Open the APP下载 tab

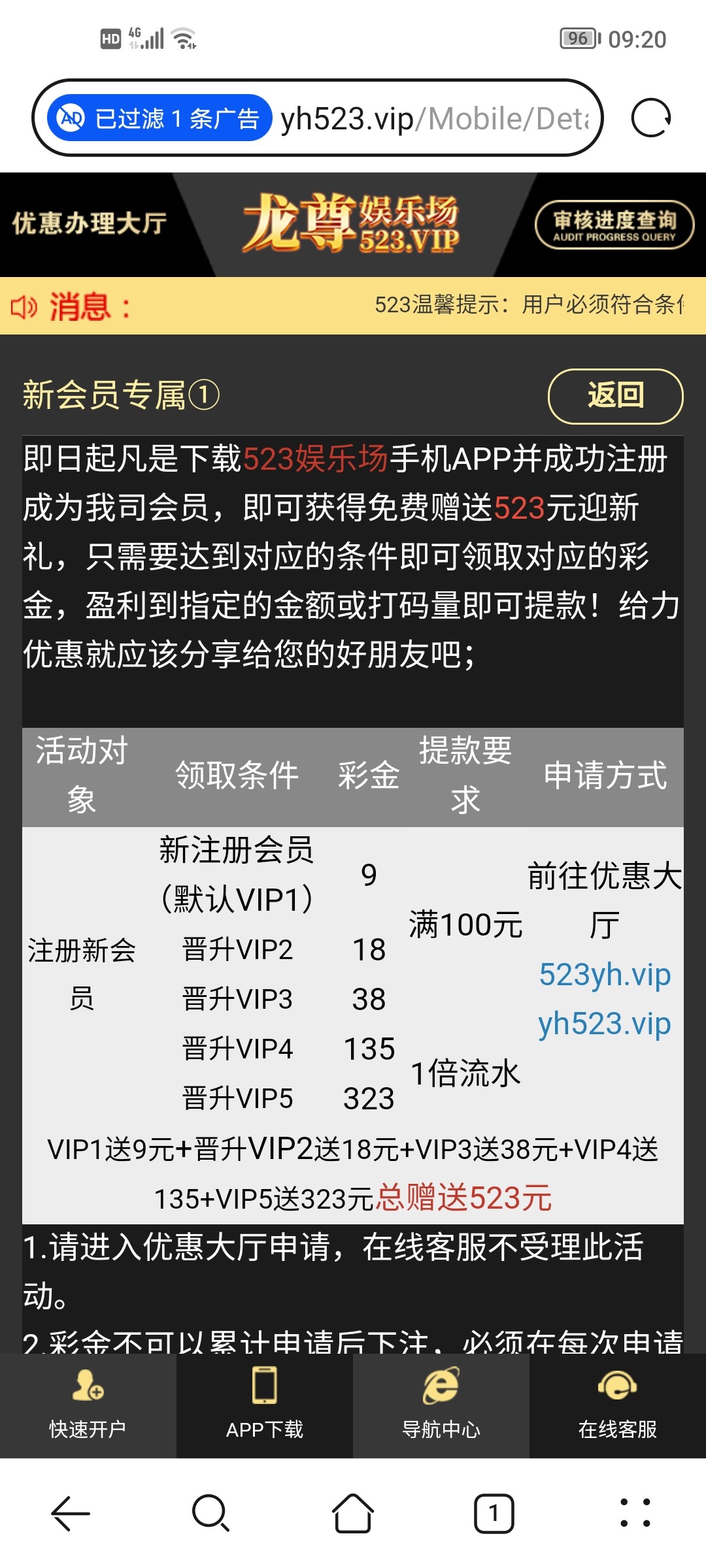click(x=265, y=1405)
